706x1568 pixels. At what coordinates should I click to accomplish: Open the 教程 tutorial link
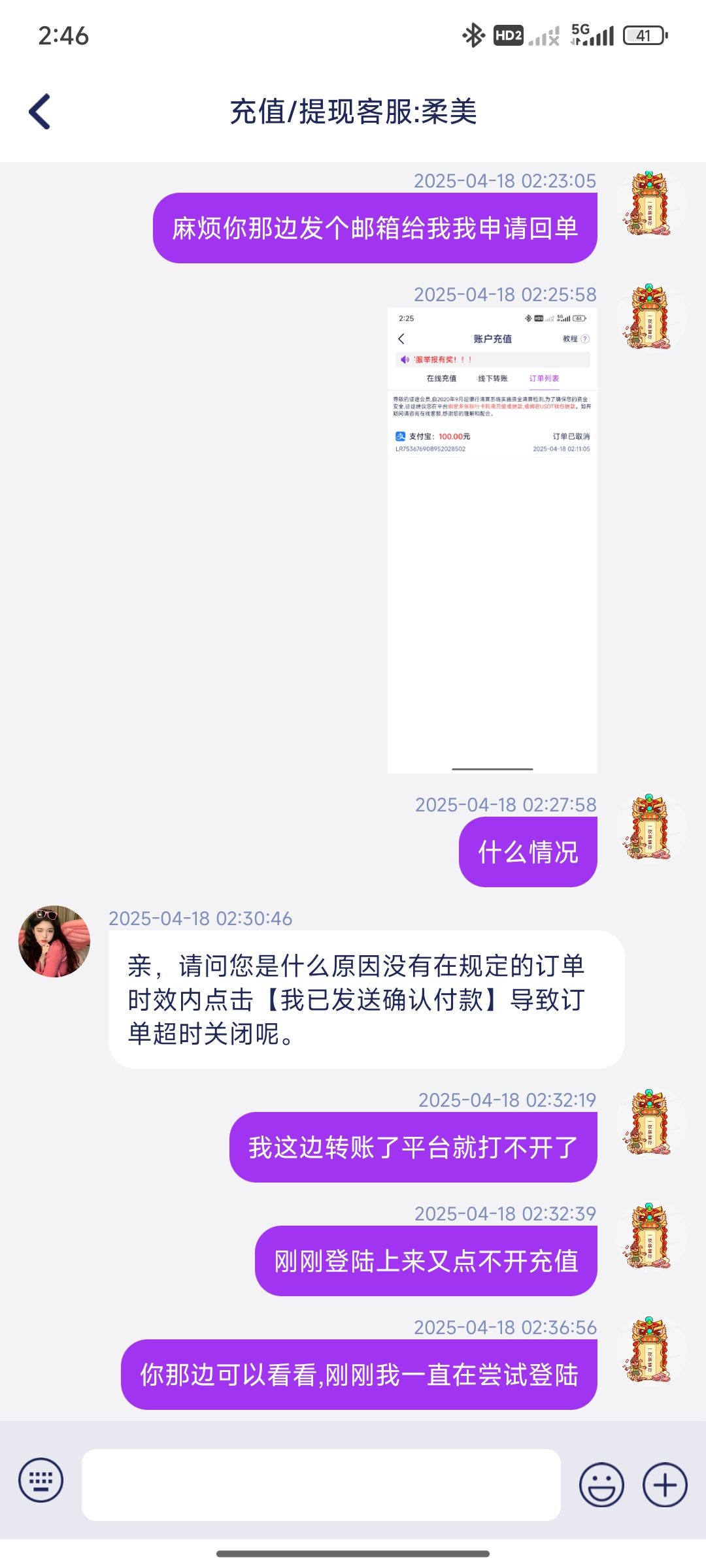coord(571,338)
